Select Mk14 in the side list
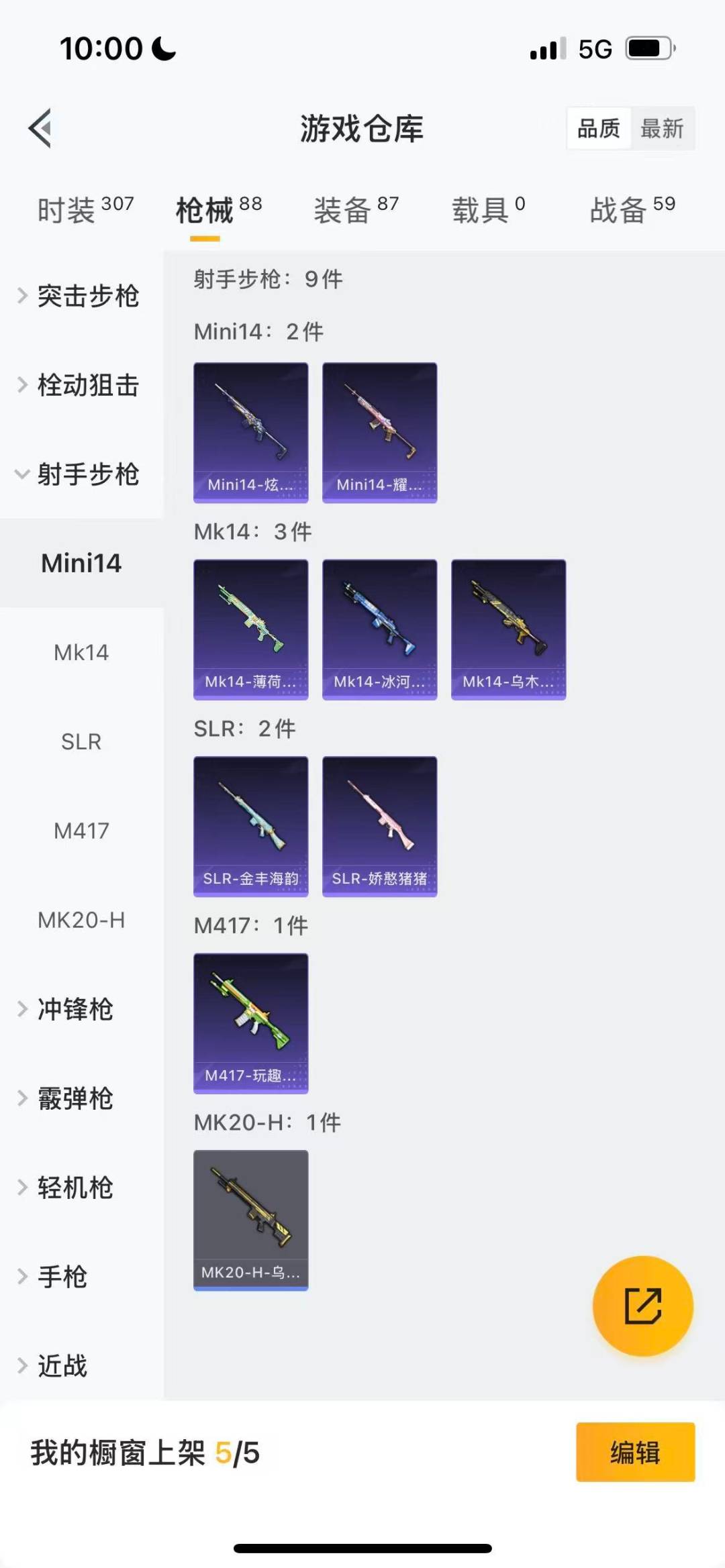This screenshot has width=725, height=1568. 81,652
